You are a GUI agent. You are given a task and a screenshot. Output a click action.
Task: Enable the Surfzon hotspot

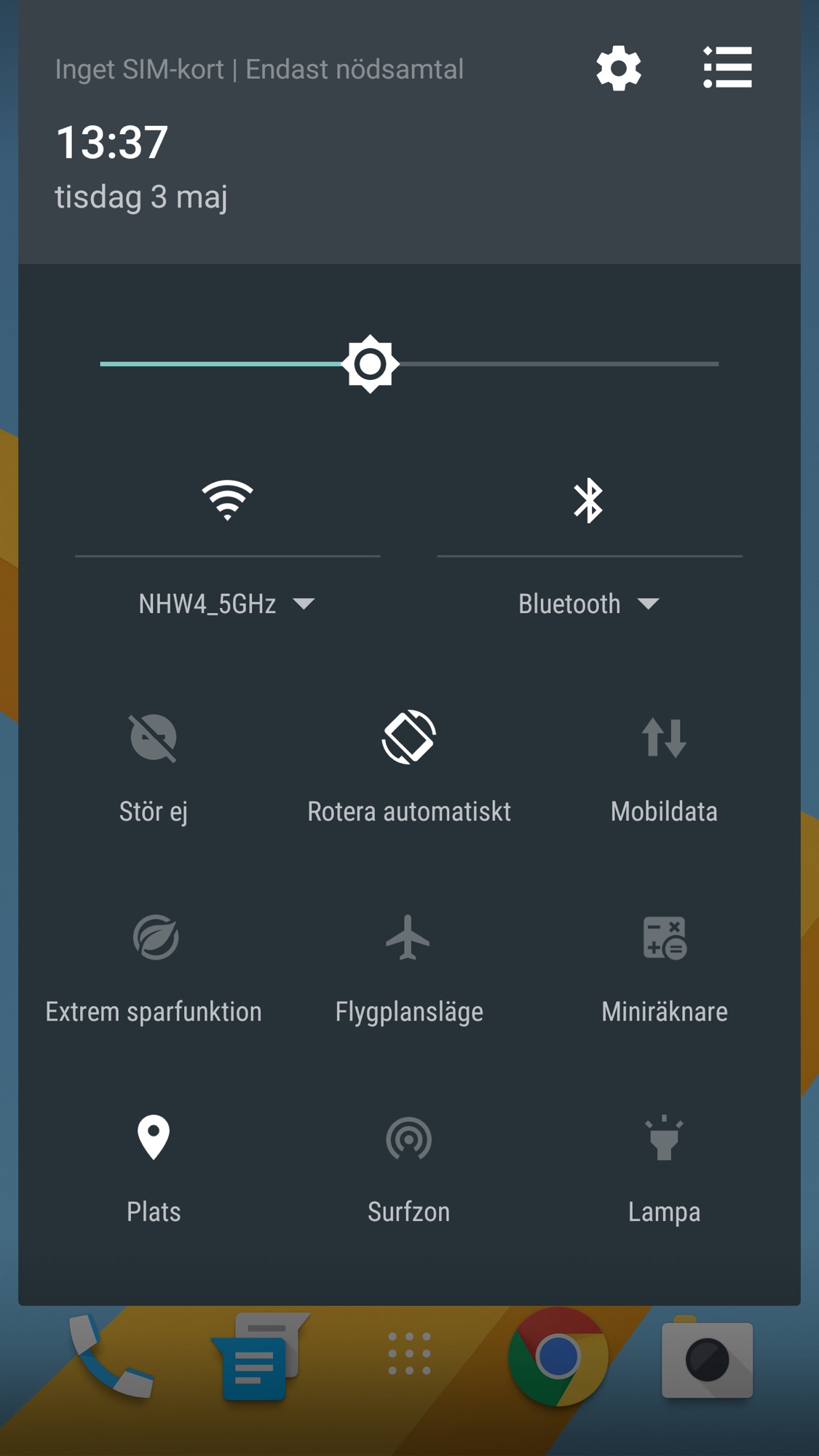pos(408,1138)
